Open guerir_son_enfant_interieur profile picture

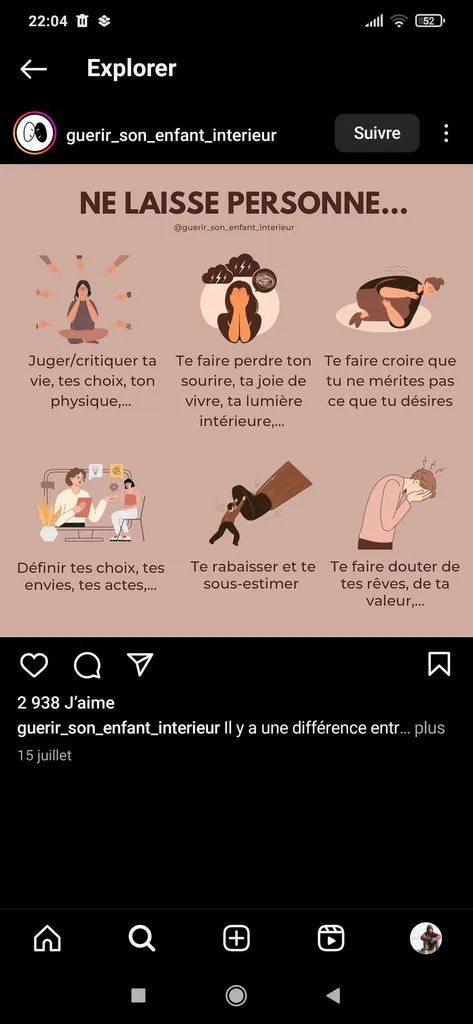(35, 133)
